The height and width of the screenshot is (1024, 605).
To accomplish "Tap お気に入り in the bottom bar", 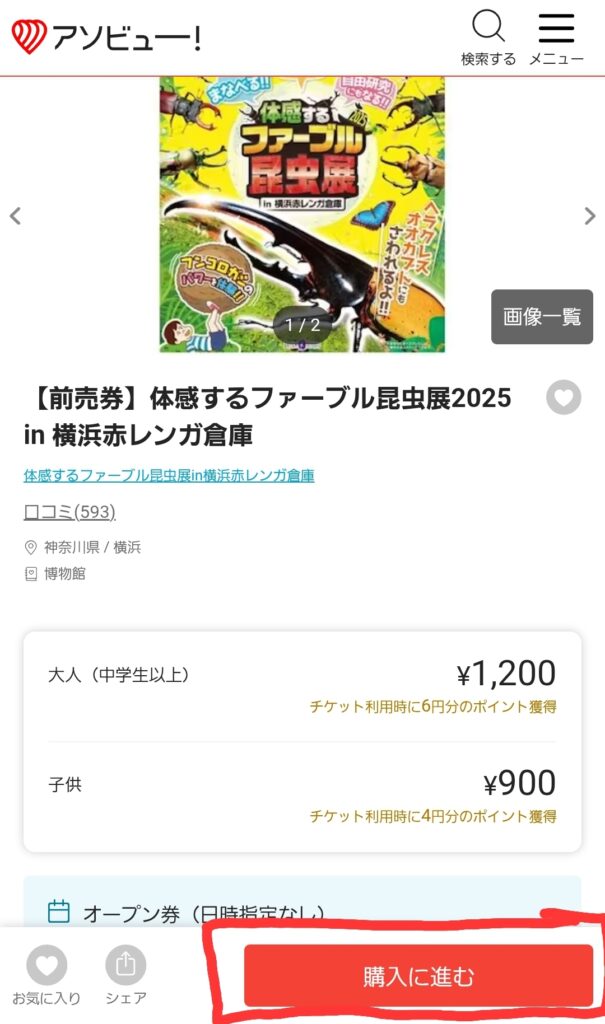I will (46, 976).
